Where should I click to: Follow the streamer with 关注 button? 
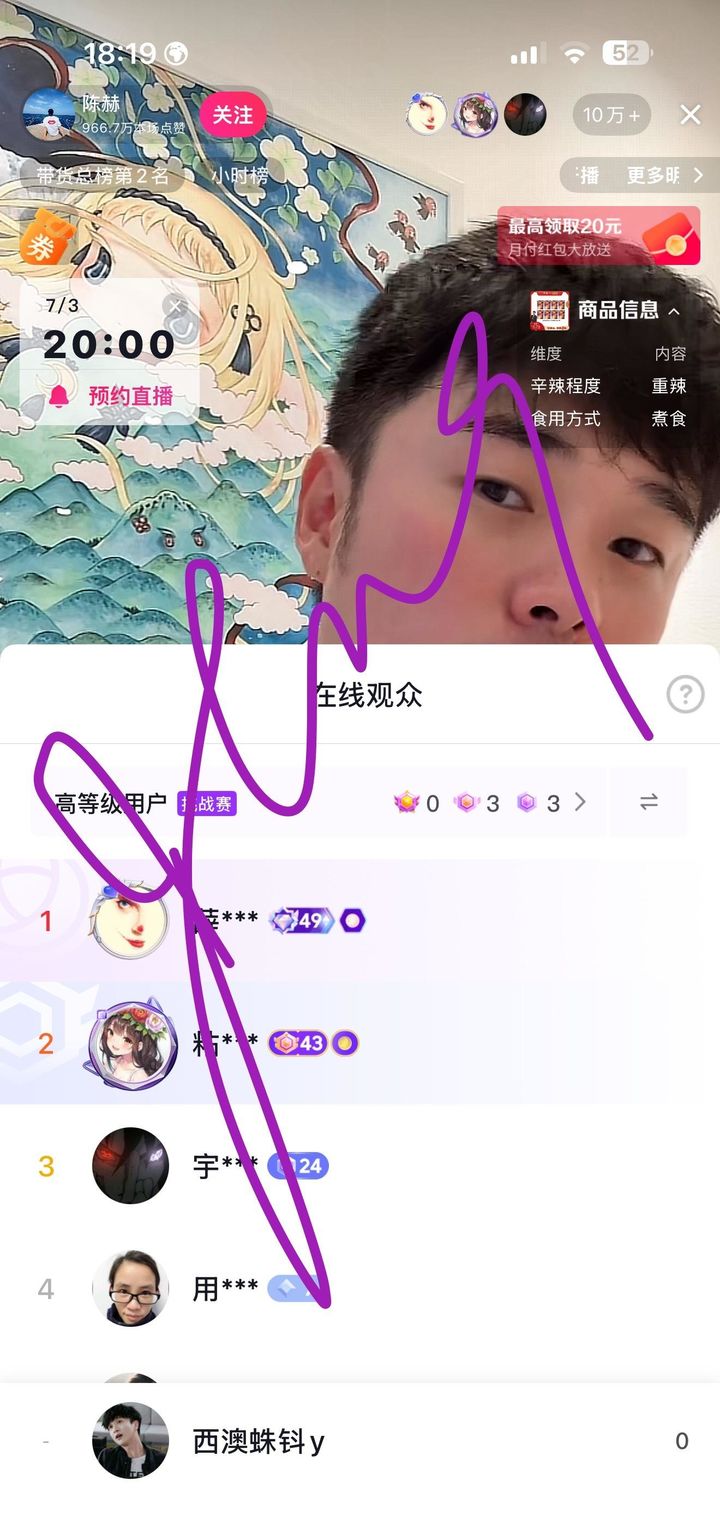coord(233,114)
